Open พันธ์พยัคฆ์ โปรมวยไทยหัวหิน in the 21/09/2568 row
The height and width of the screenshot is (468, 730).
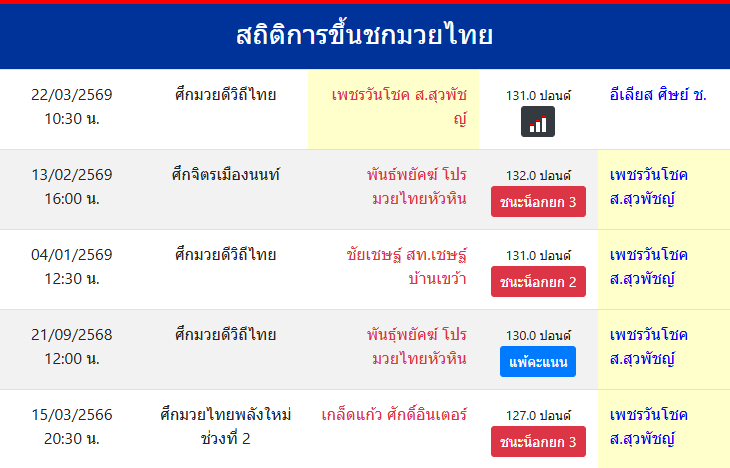point(416,346)
